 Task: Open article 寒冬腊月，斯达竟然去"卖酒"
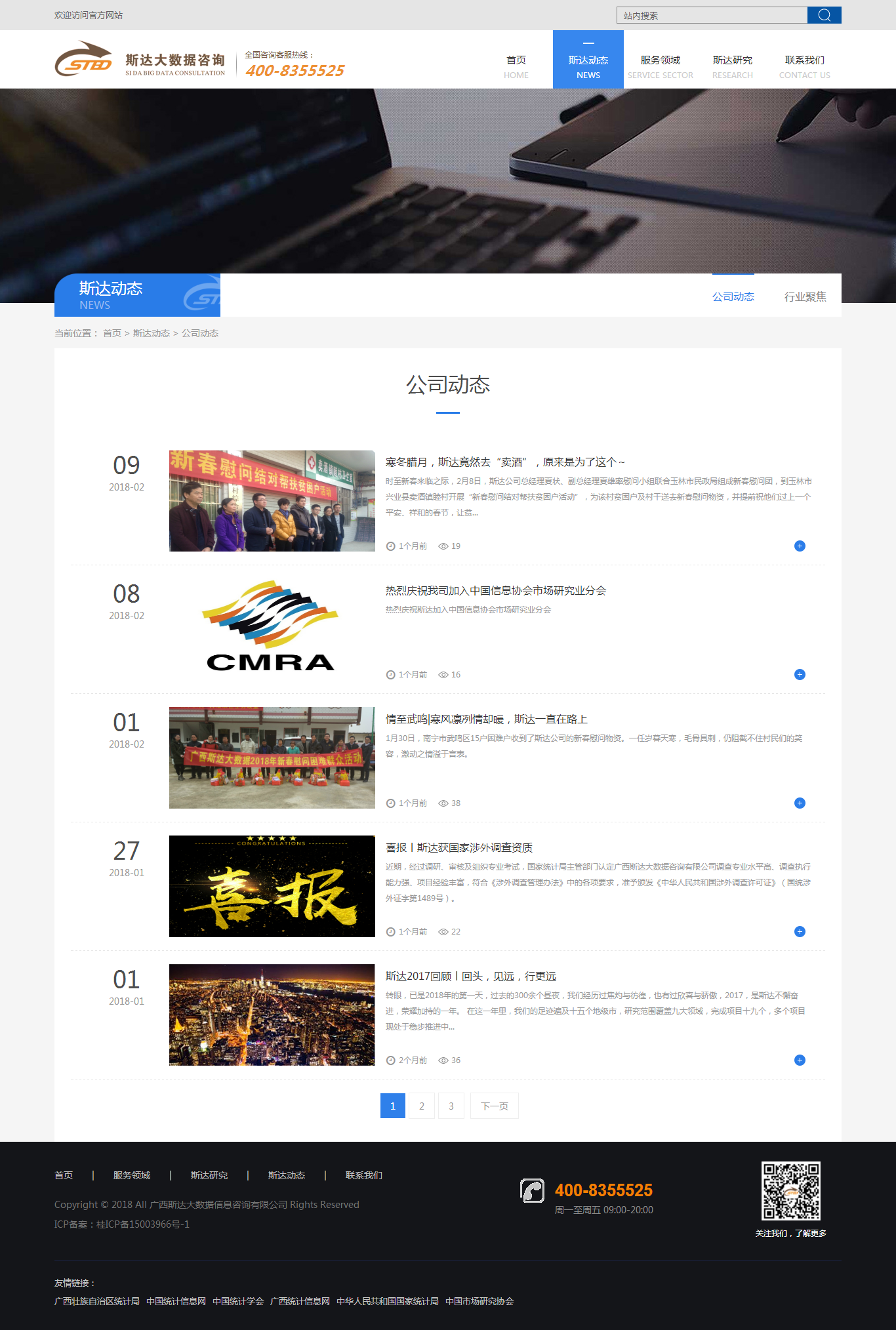pyautogui.click(x=505, y=462)
